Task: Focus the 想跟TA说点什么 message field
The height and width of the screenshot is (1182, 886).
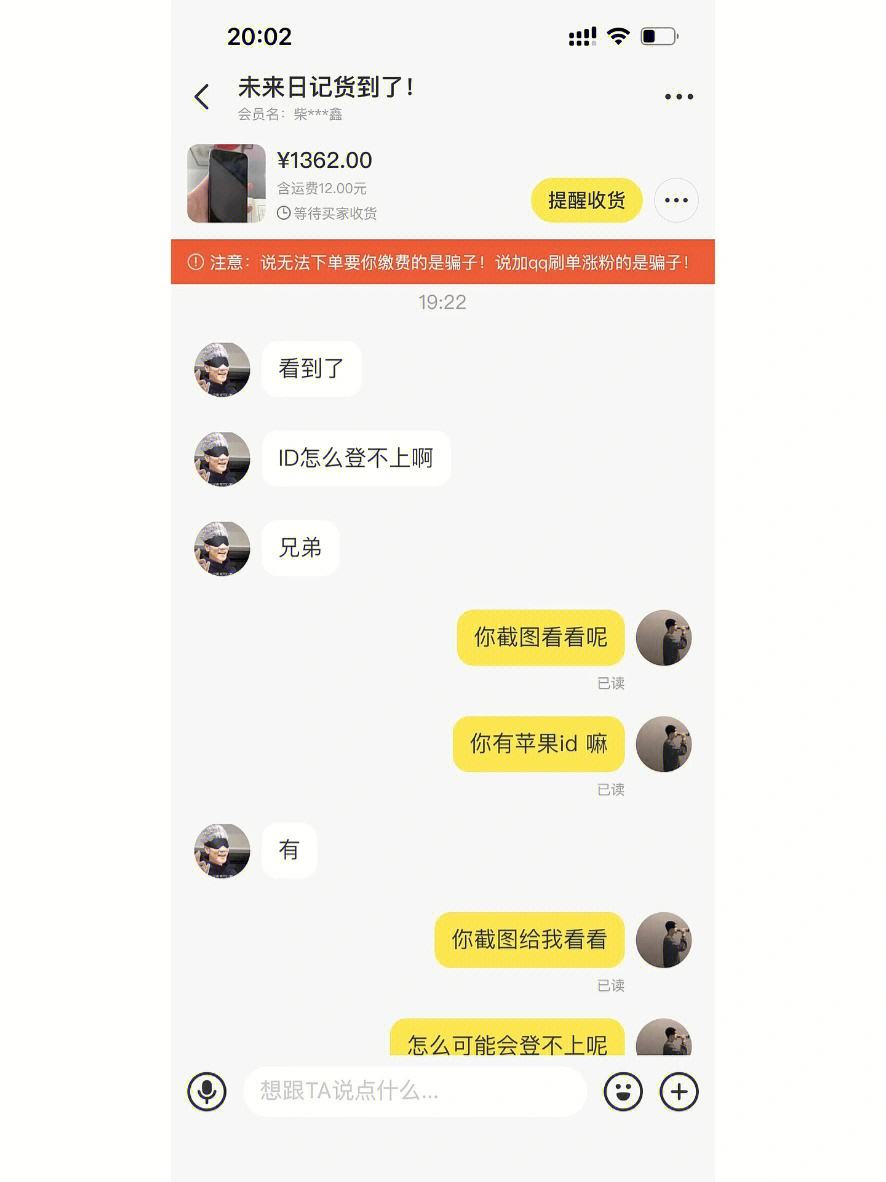Action: (415, 1091)
